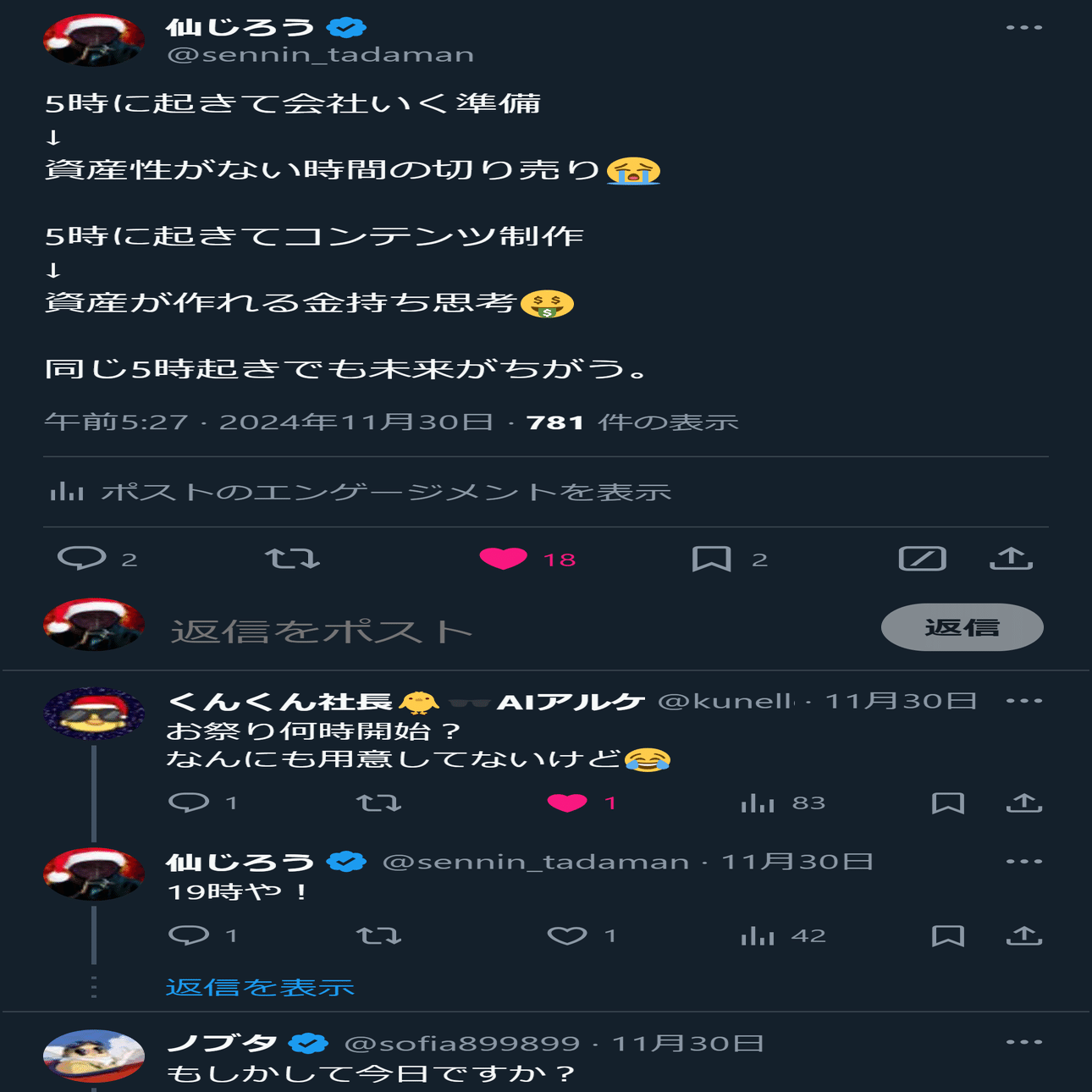Screen dimensions: 1092x1092
Task: Tap the 返信 button
Action: [x=962, y=627]
